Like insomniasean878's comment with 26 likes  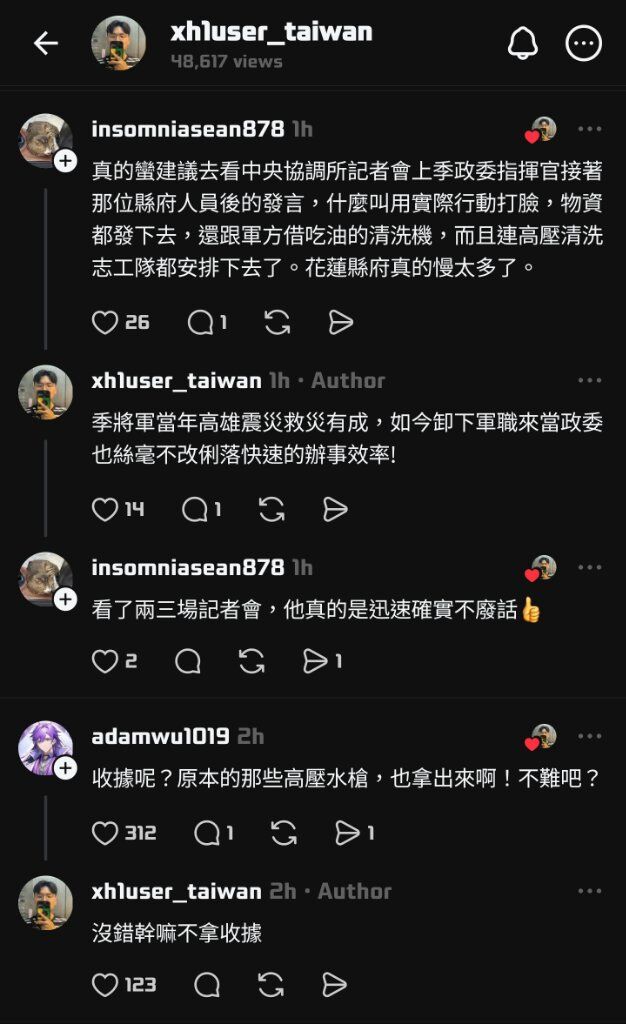coord(105,322)
